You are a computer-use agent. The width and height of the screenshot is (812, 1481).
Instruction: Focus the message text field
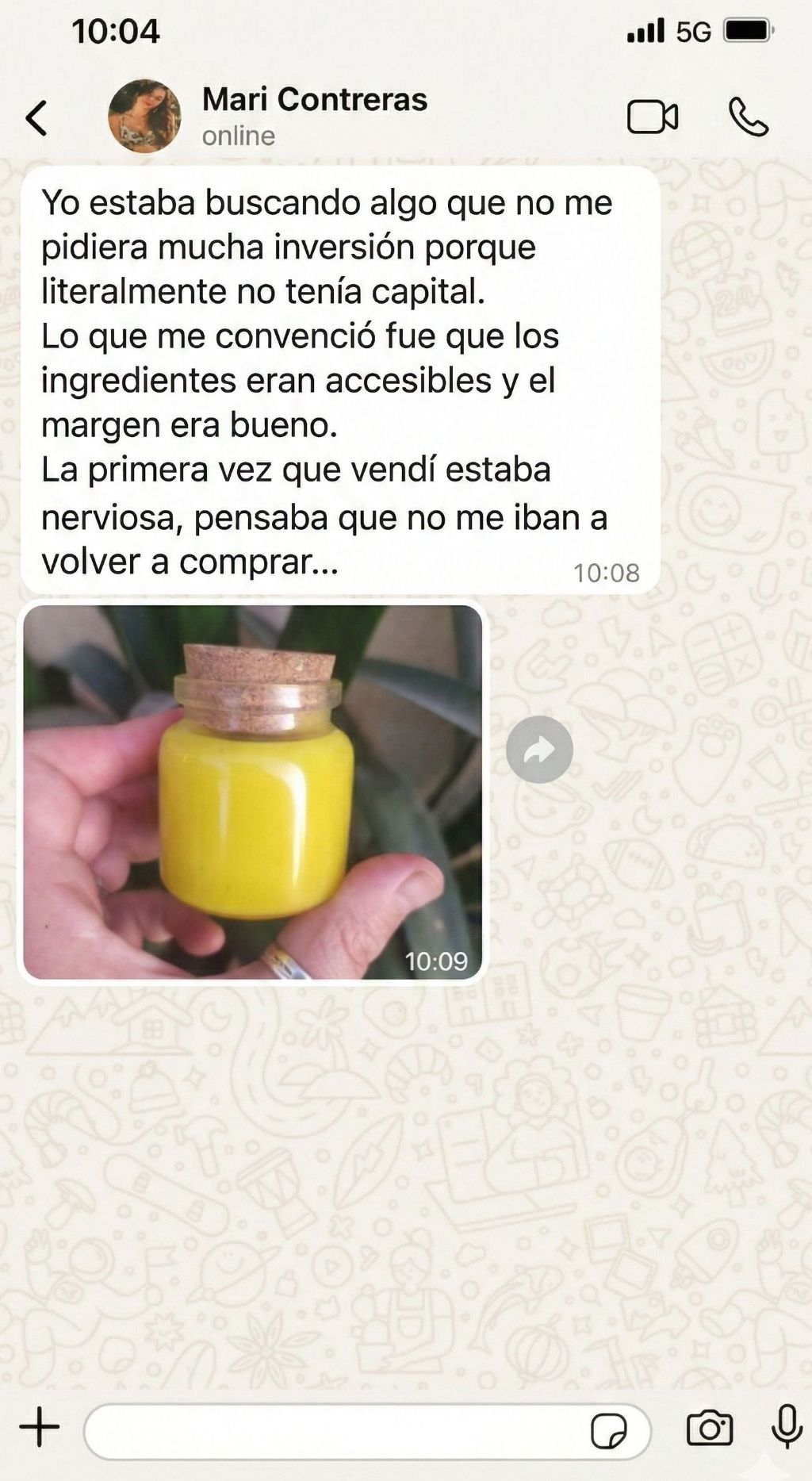(x=333, y=1432)
